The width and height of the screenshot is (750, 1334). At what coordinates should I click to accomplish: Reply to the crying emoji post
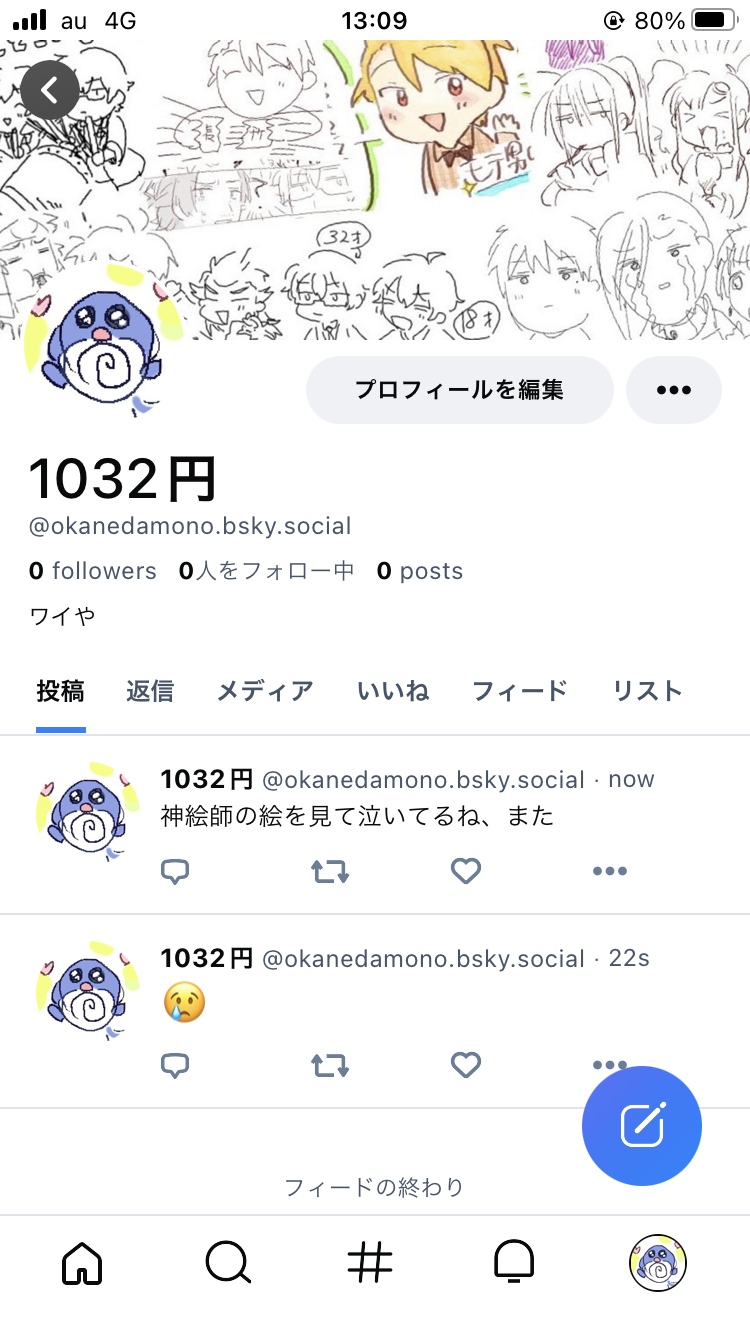(175, 1064)
